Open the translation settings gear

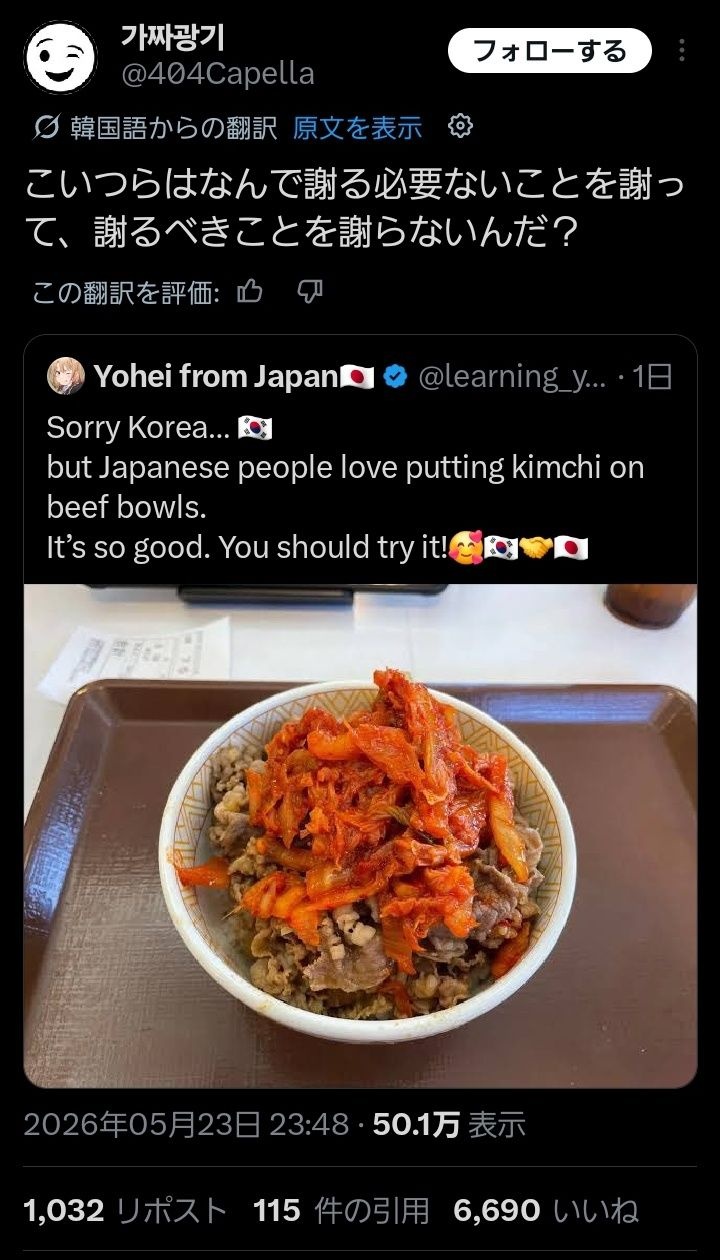[460, 126]
